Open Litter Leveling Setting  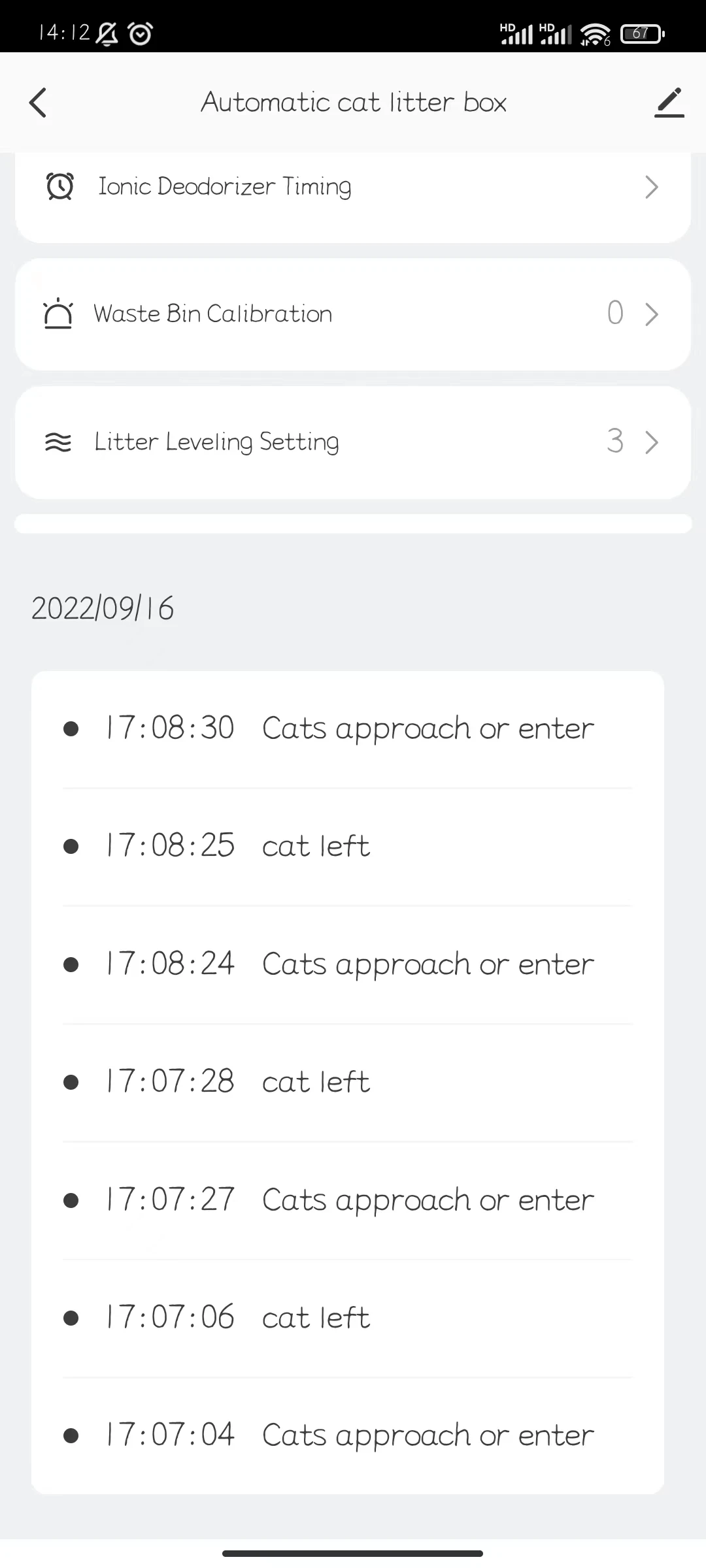click(x=353, y=442)
